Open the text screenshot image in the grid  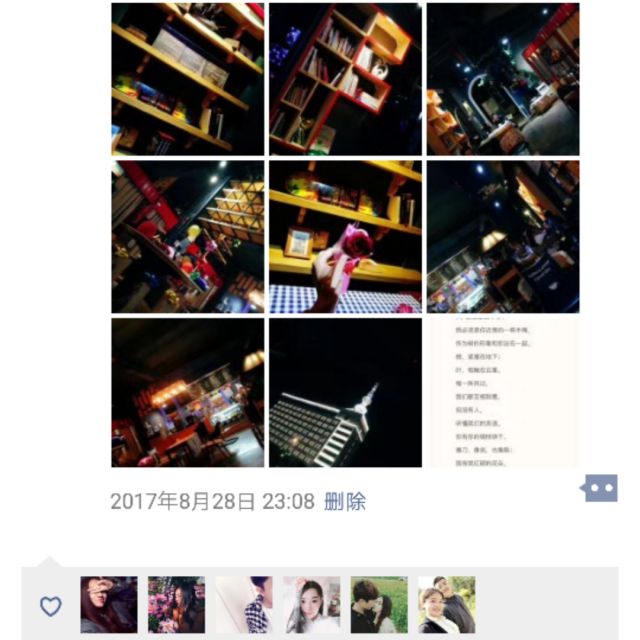pos(503,393)
